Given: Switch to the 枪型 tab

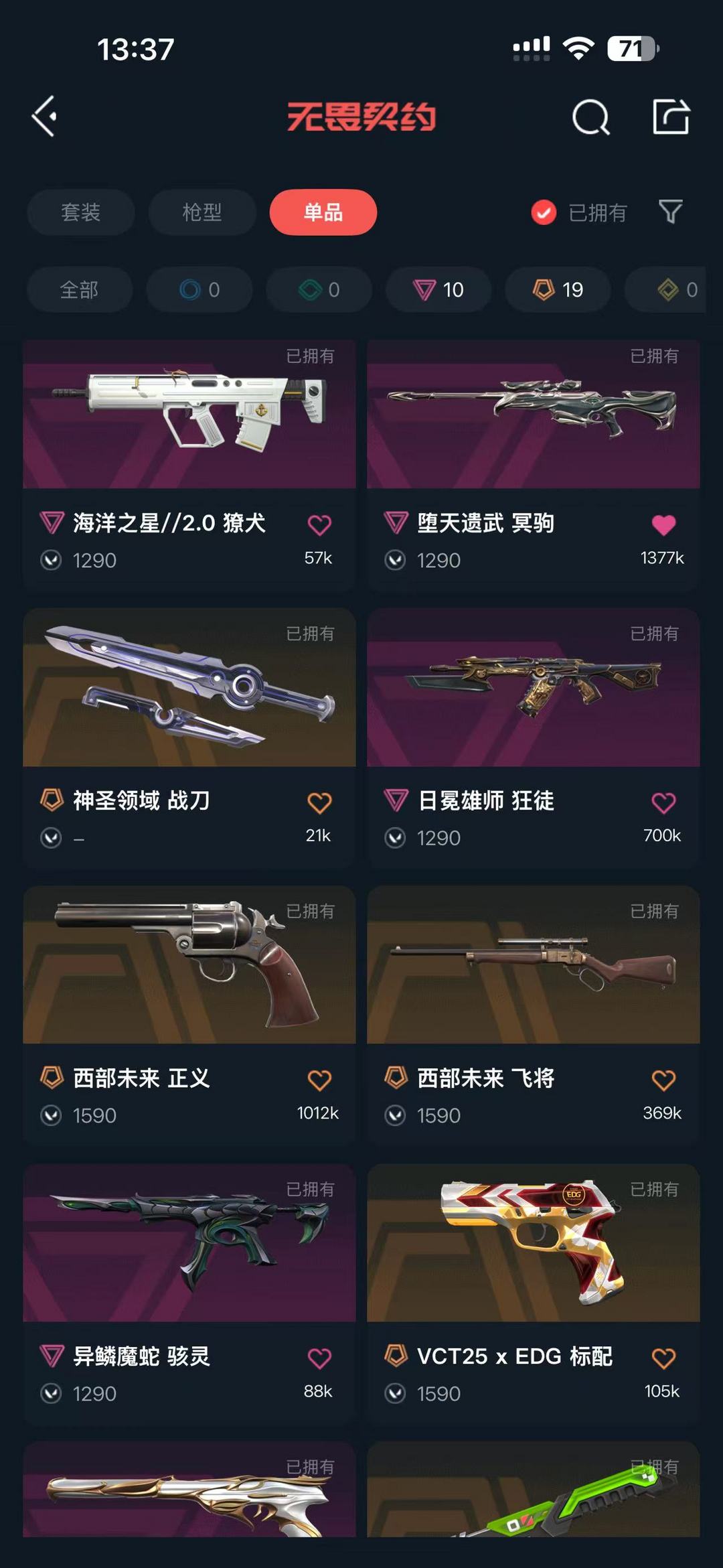Looking at the screenshot, I should (x=202, y=212).
